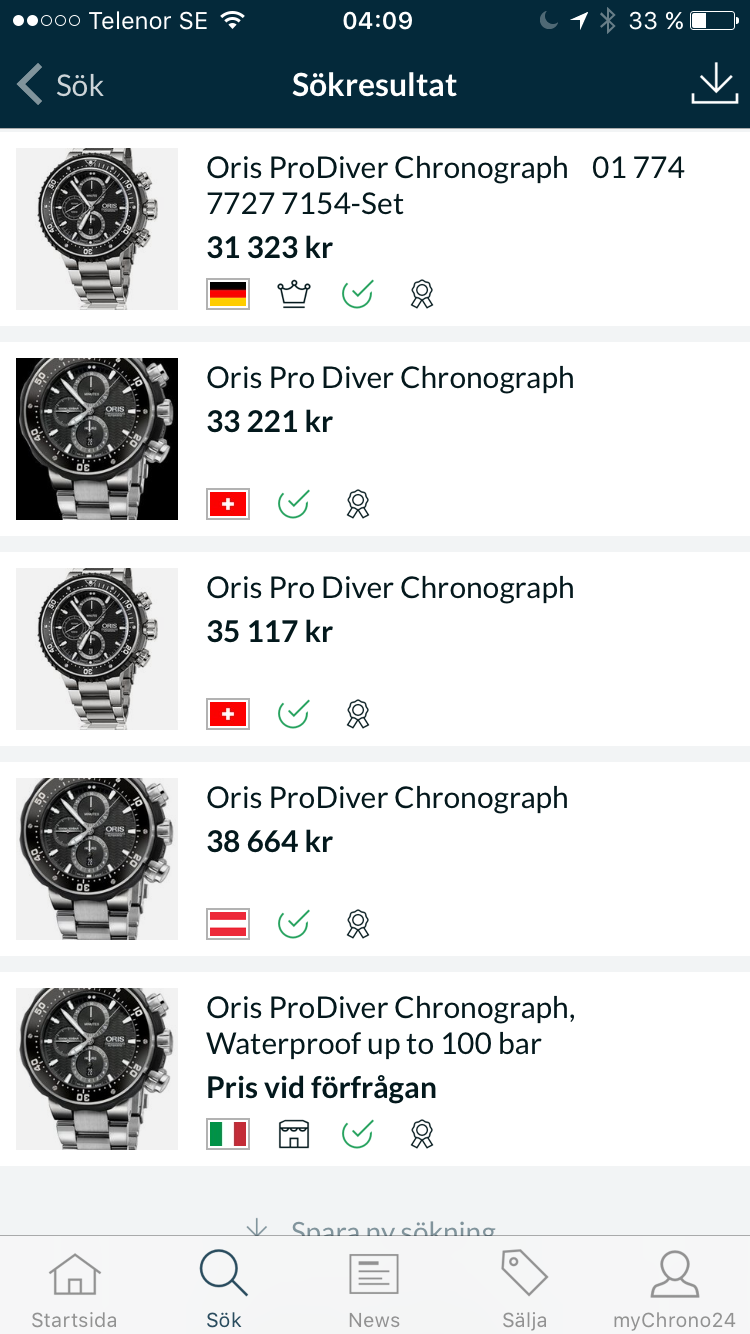The image size is (750, 1334).
Task: Open the 38 664 kr watch listing
Action: 375,859
